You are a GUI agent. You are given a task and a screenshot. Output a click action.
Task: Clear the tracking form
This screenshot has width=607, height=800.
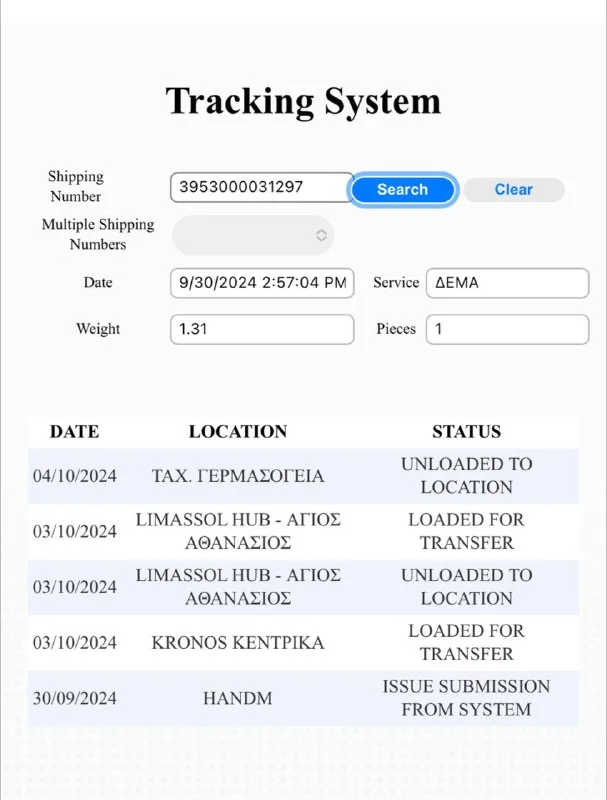(514, 189)
